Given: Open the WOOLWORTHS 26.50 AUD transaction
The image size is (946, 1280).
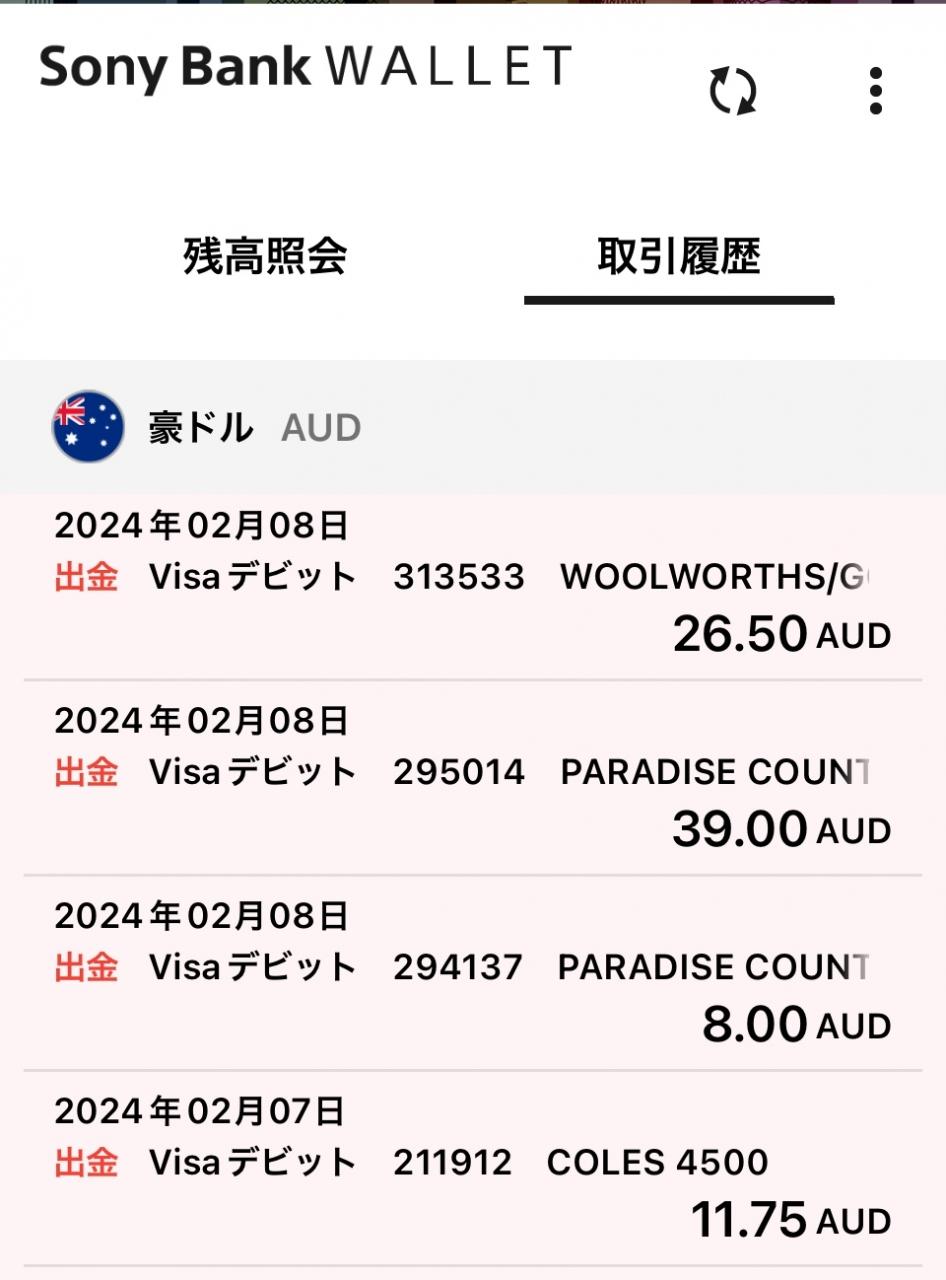Looking at the screenshot, I should point(472,585).
